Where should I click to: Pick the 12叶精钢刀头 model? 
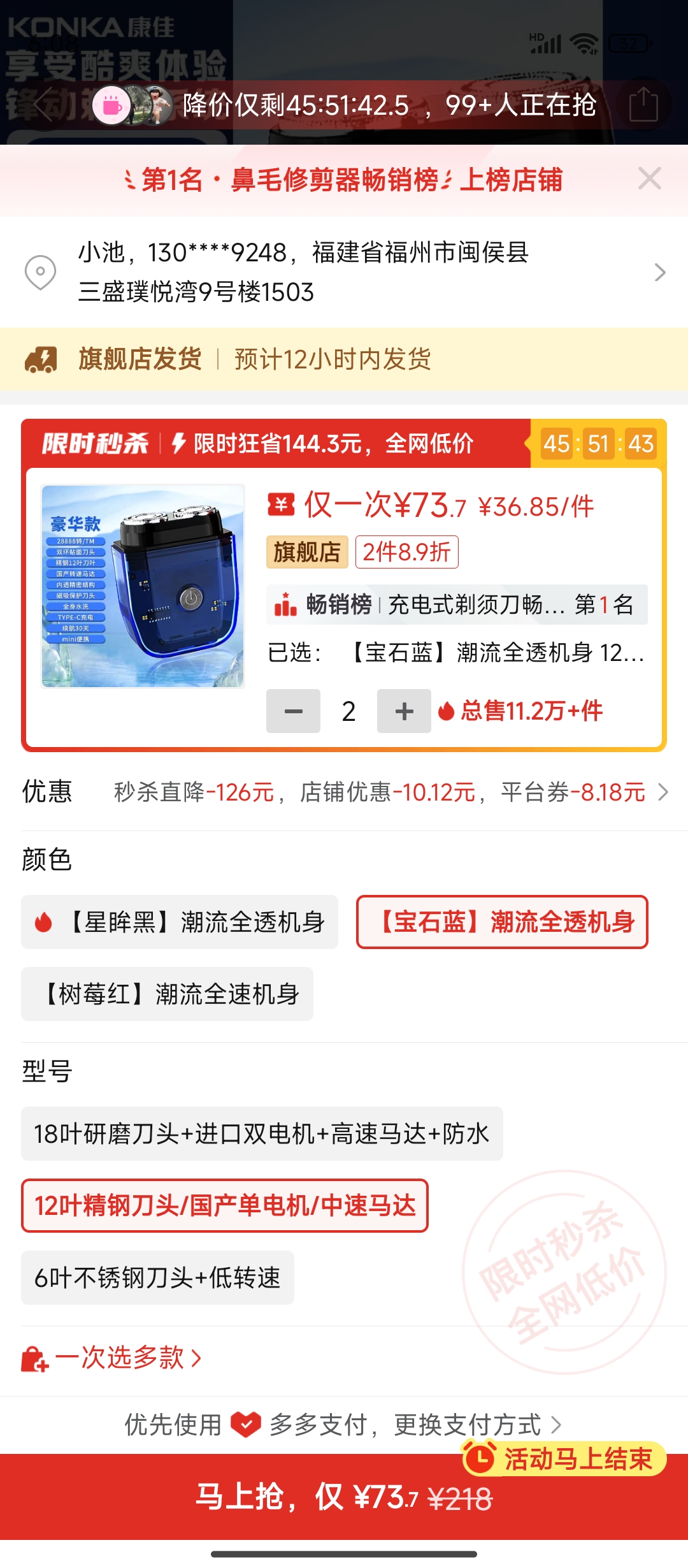tap(225, 1205)
